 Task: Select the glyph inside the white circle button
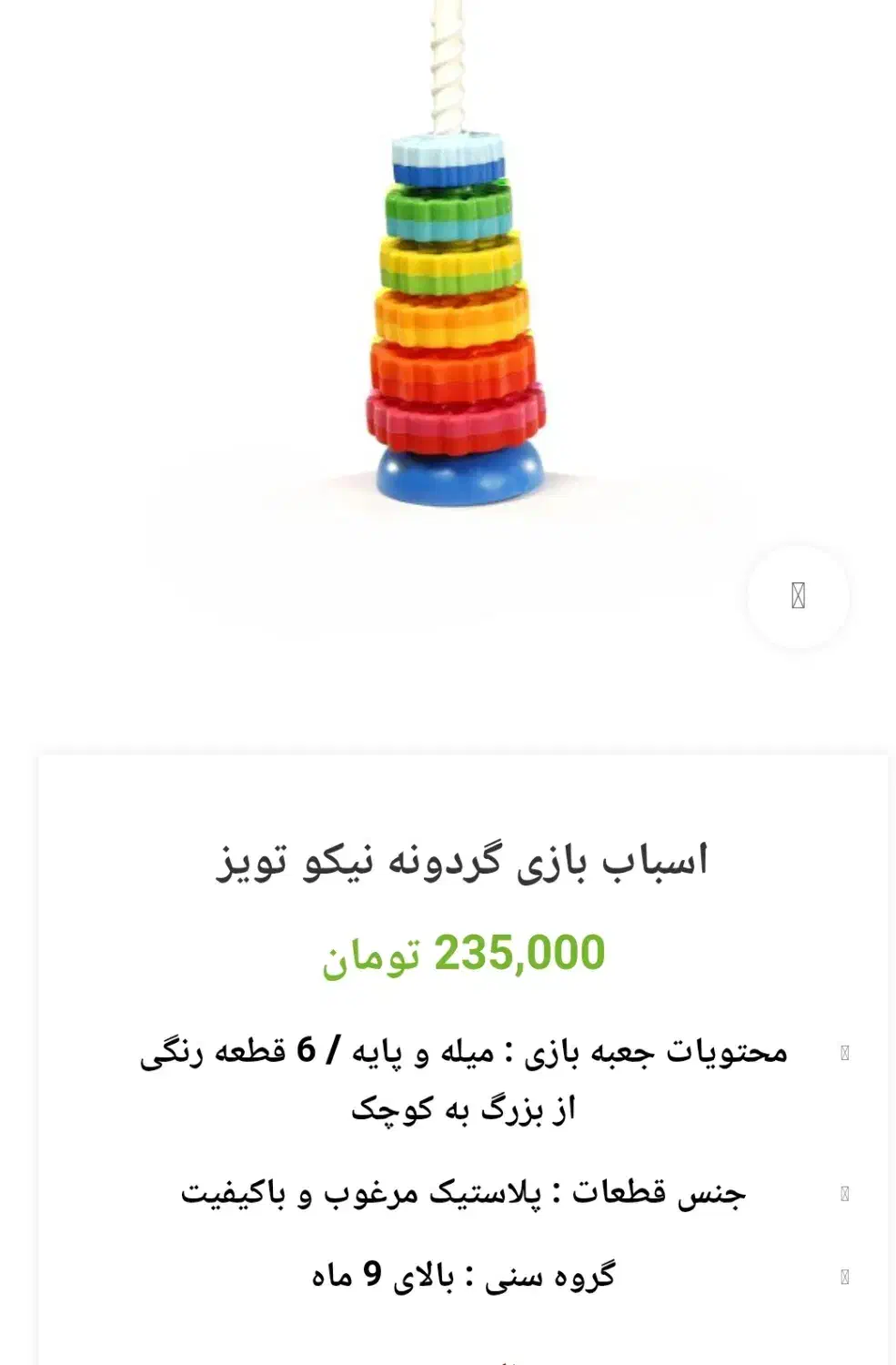point(799,596)
